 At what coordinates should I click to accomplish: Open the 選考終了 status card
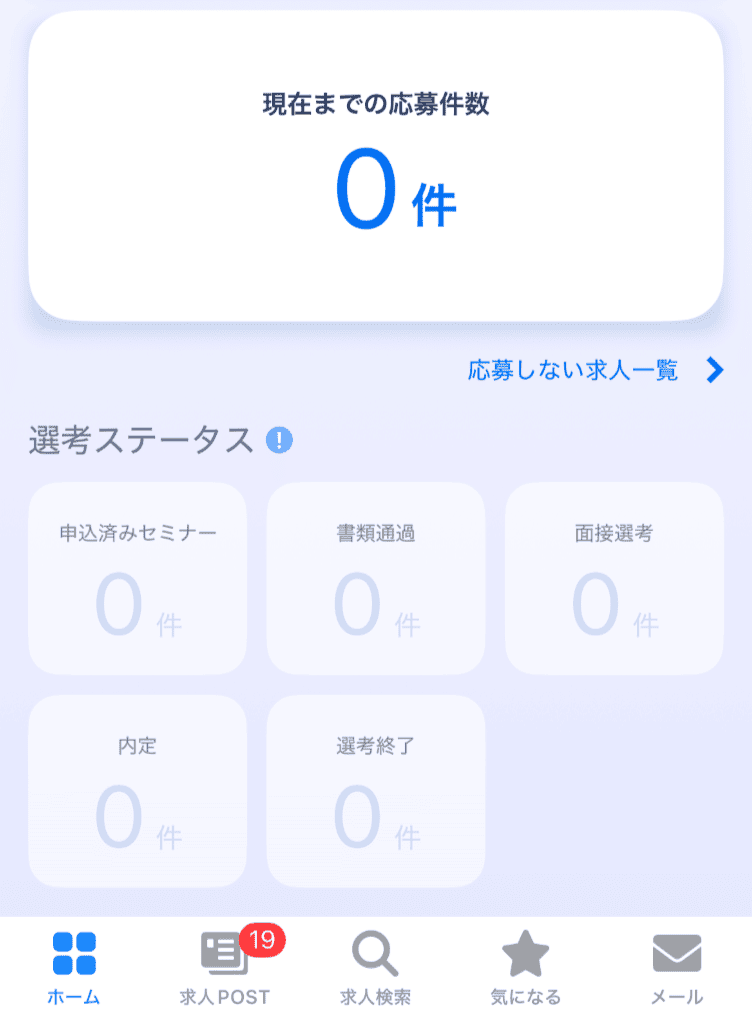point(375,791)
